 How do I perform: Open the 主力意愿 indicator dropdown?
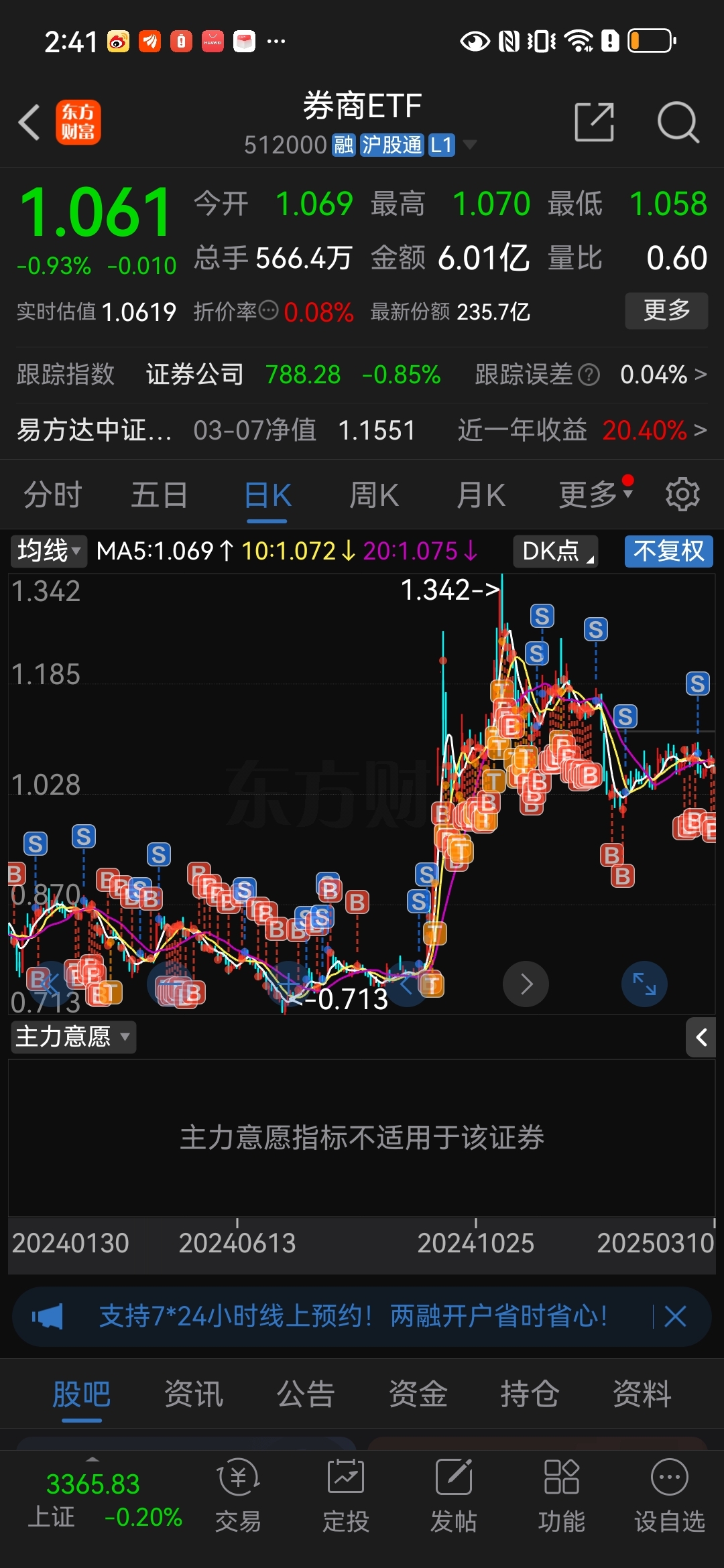(72, 1037)
